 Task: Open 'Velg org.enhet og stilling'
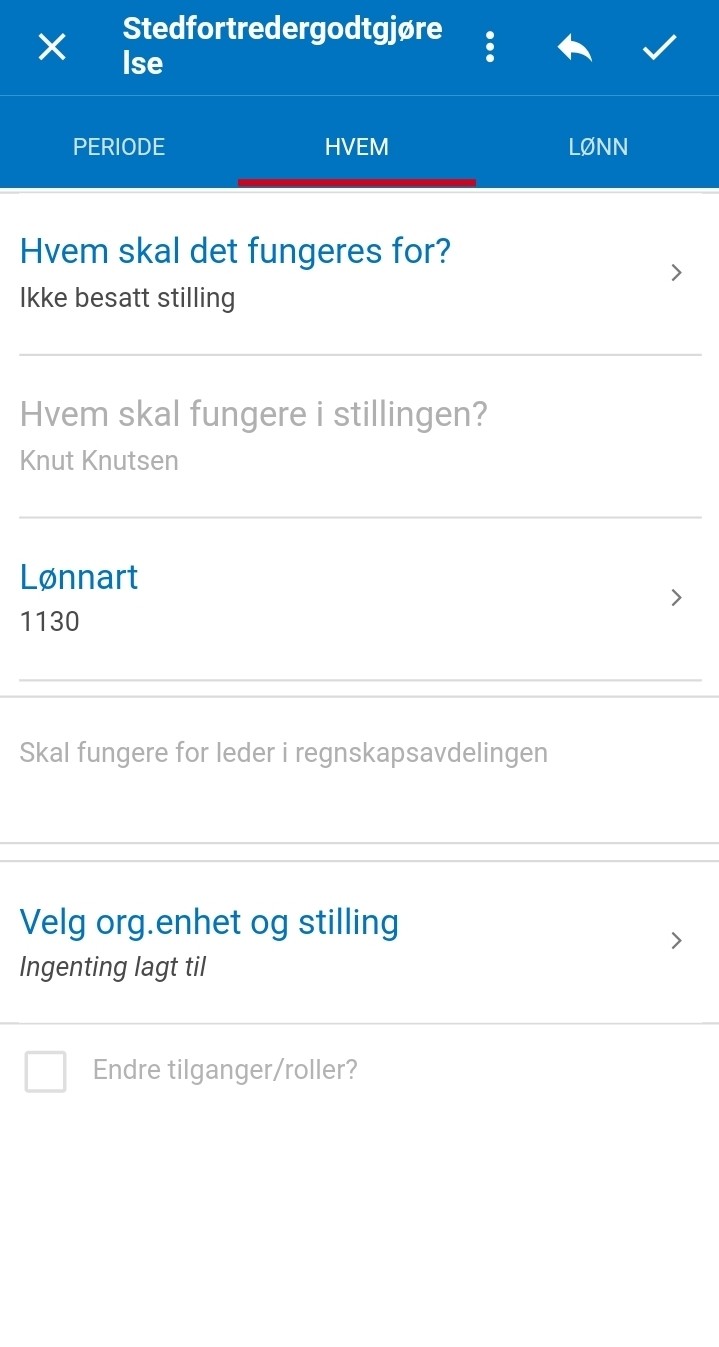coord(360,942)
